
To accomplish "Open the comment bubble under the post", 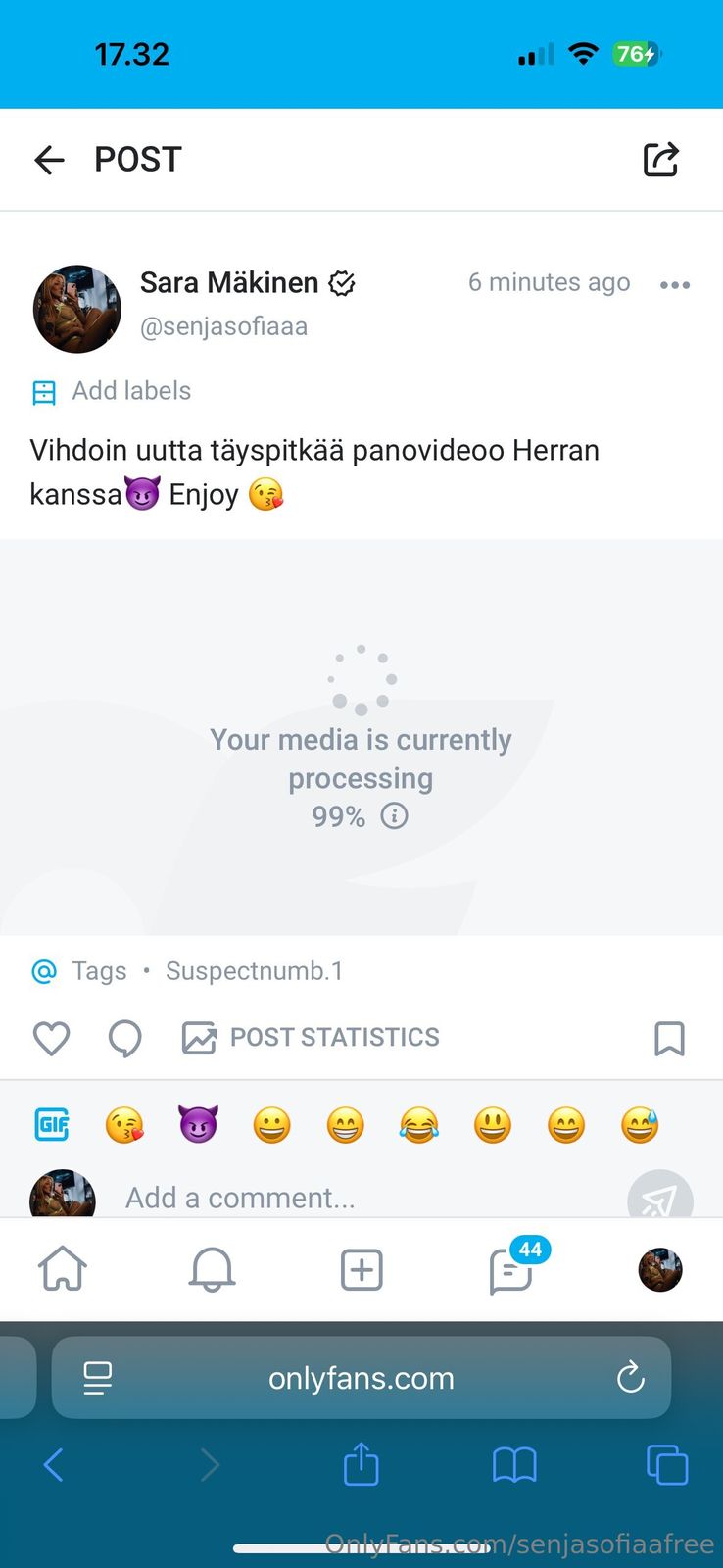I will tap(124, 1038).
